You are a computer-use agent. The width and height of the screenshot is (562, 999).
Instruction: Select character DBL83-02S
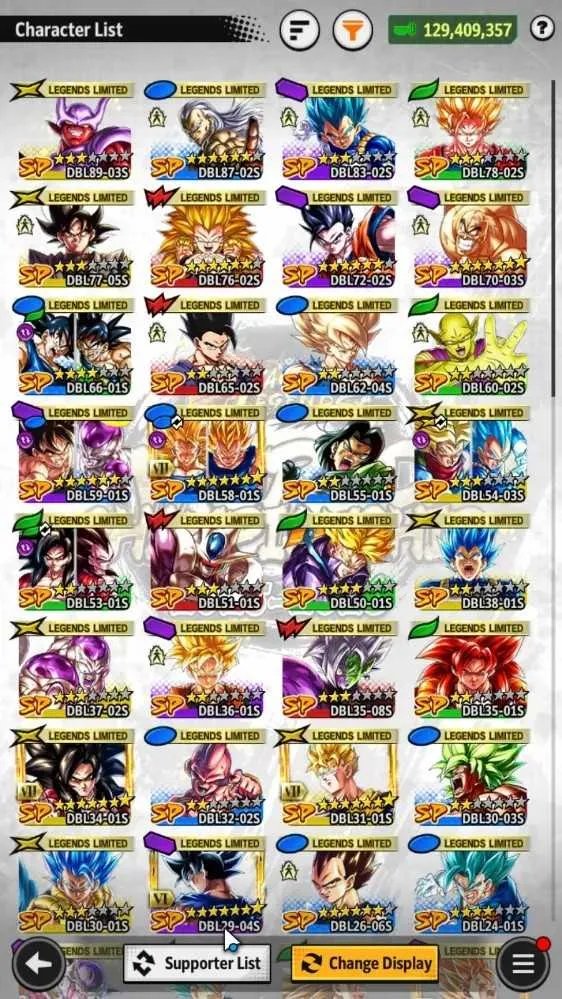click(338, 130)
